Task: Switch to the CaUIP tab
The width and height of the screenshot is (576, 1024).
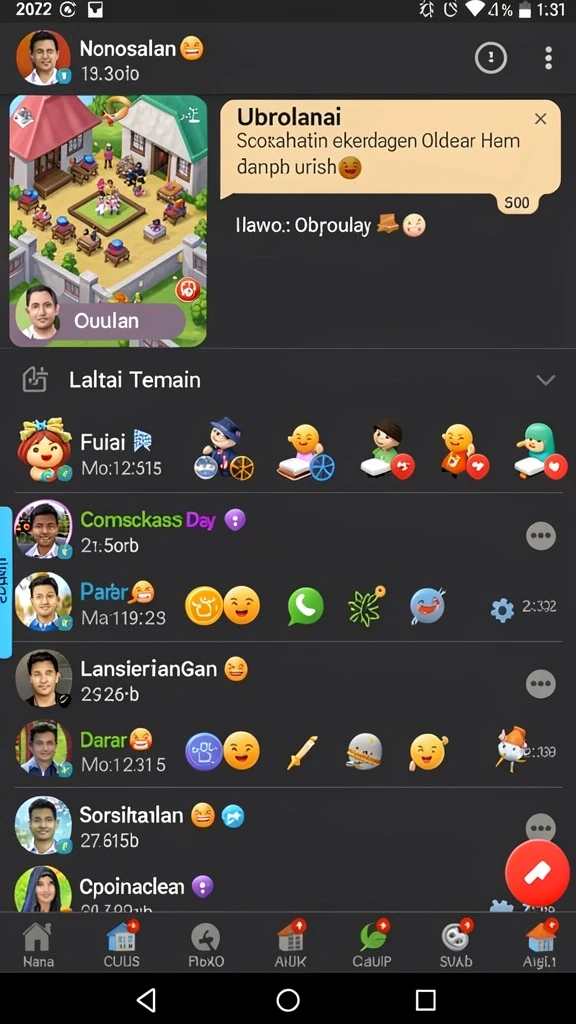Action: (372, 944)
